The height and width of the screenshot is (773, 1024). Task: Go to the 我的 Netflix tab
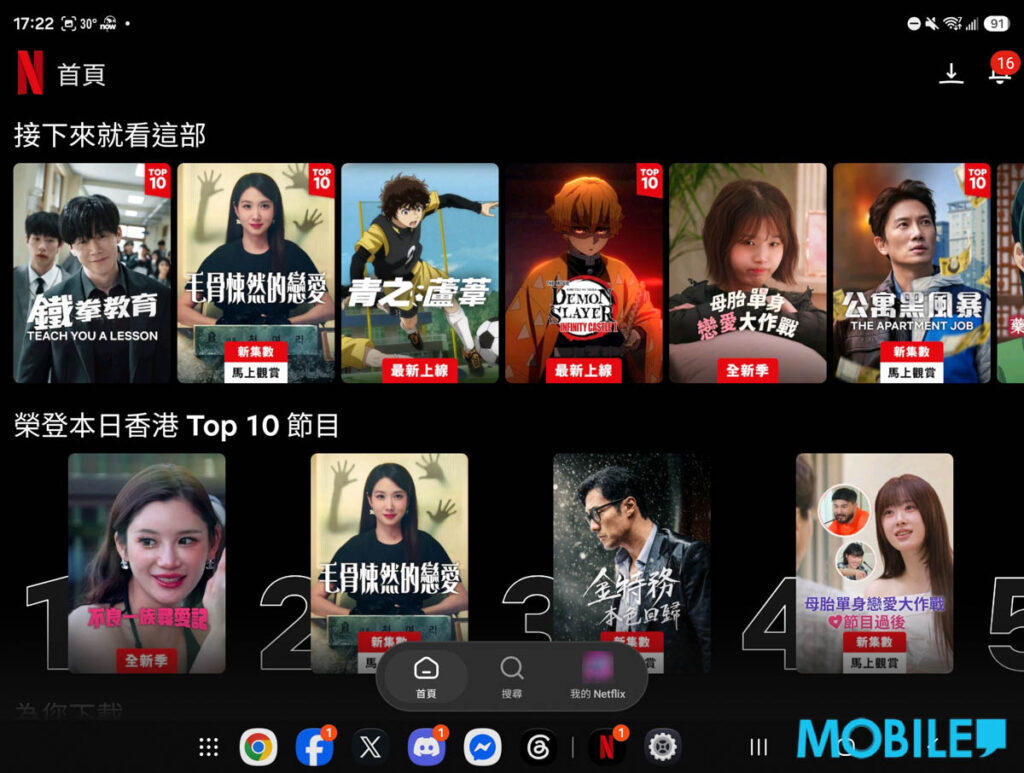coord(598,678)
